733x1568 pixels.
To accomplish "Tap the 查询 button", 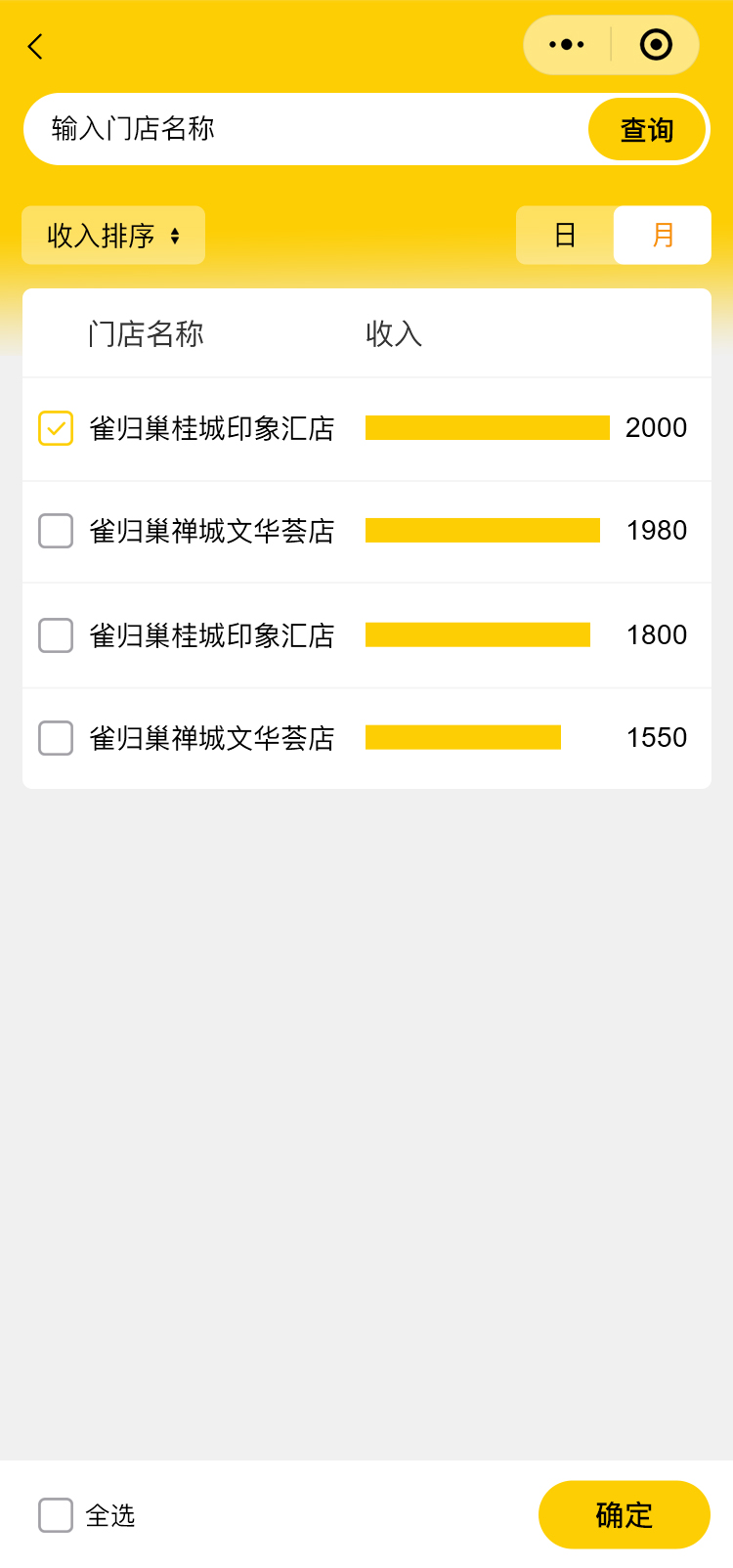I will click(x=647, y=129).
